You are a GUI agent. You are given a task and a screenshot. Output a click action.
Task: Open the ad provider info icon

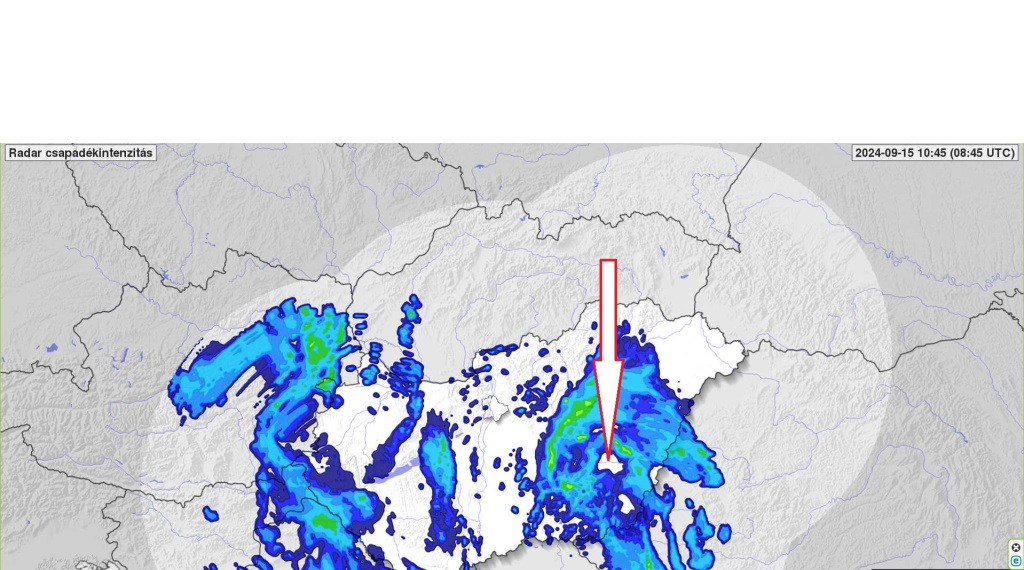1016,561
